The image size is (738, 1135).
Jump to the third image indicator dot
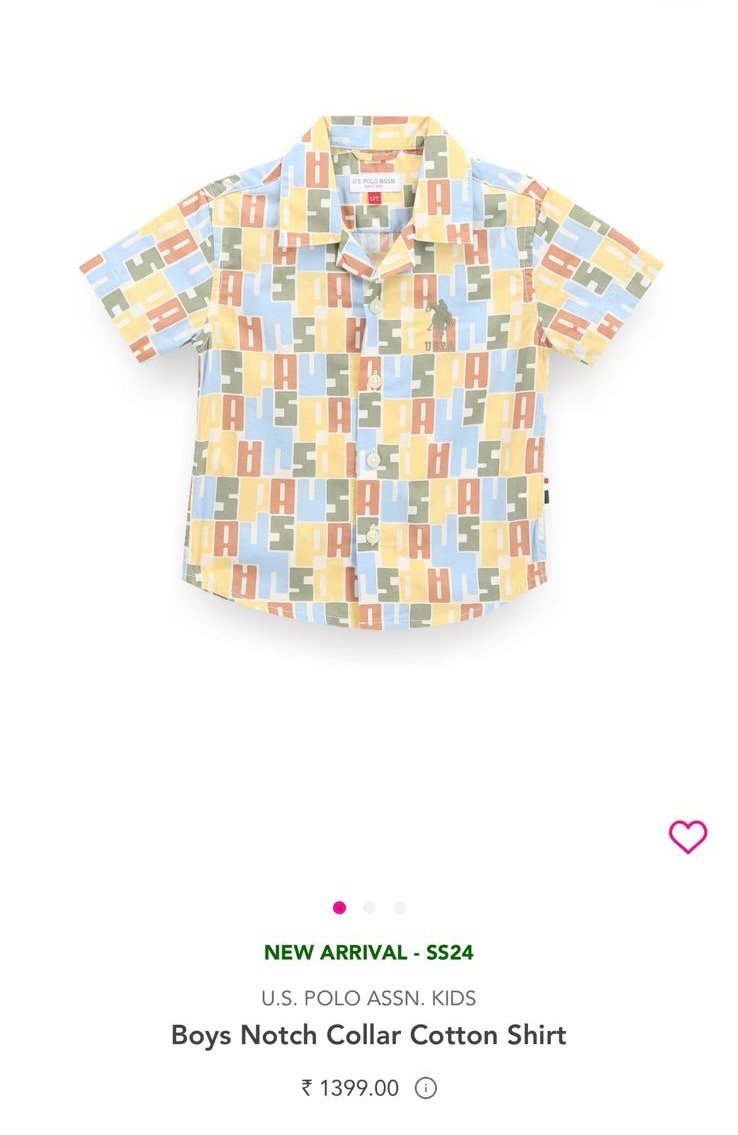click(x=400, y=908)
